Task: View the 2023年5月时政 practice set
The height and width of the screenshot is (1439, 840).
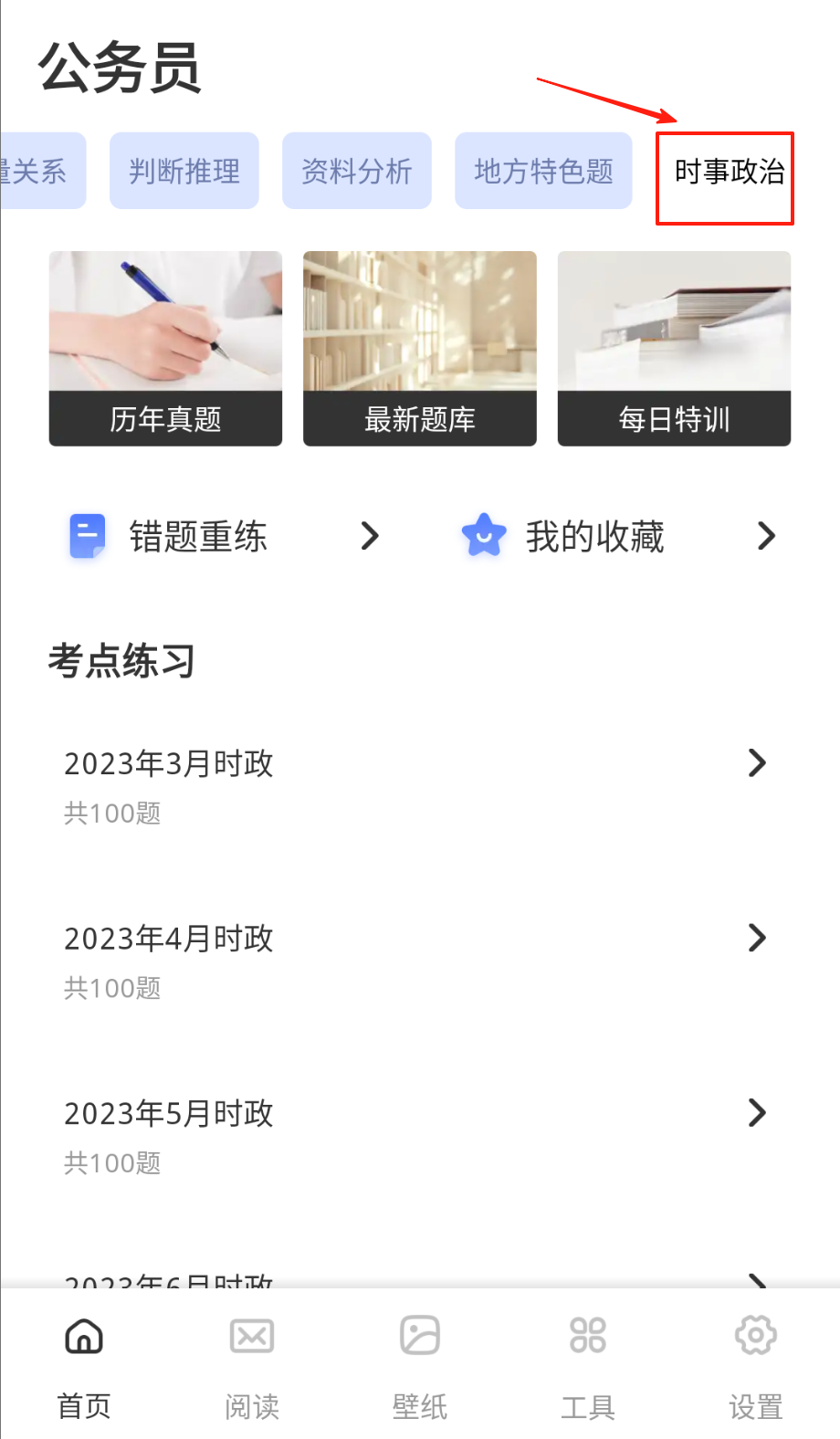Action: pyautogui.click(x=415, y=1135)
